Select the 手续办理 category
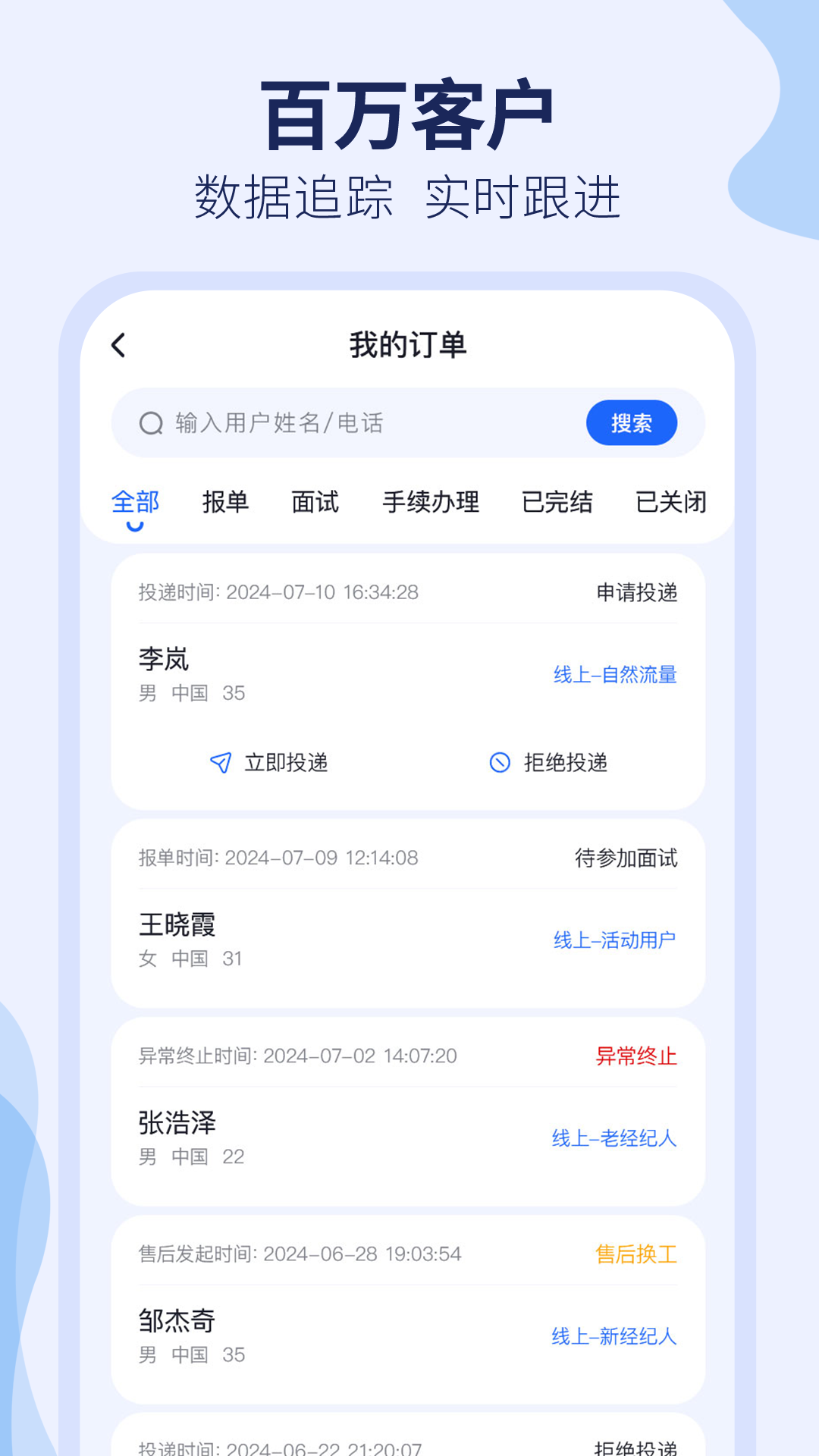Image resolution: width=819 pixels, height=1456 pixels. [431, 502]
